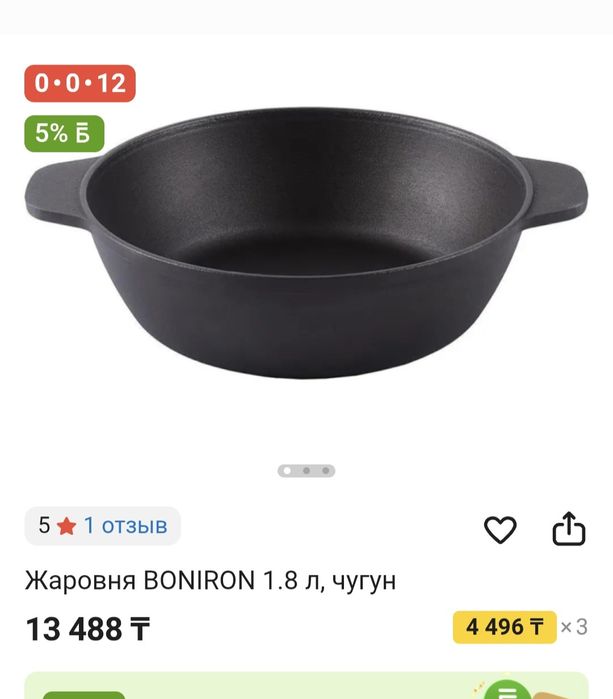Share this product
The height and width of the screenshot is (699, 613).
click(568, 529)
